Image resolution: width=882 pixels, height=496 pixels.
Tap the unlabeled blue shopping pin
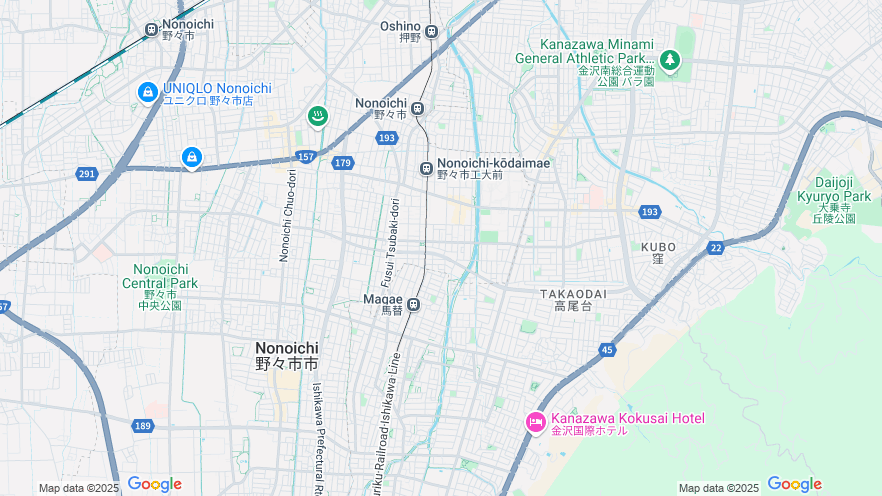pyautogui.click(x=191, y=157)
